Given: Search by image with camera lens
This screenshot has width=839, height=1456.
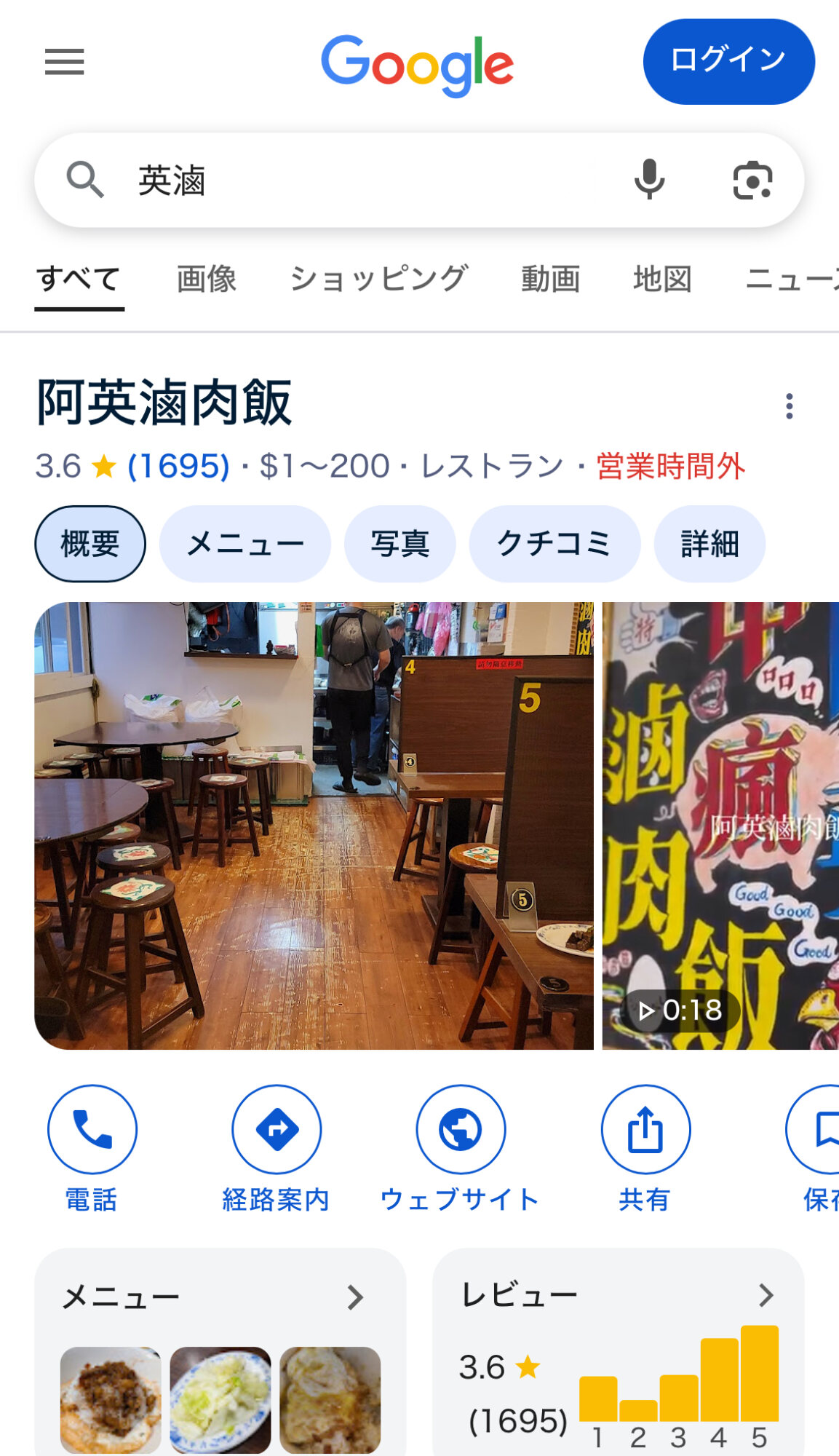Looking at the screenshot, I should (752, 181).
